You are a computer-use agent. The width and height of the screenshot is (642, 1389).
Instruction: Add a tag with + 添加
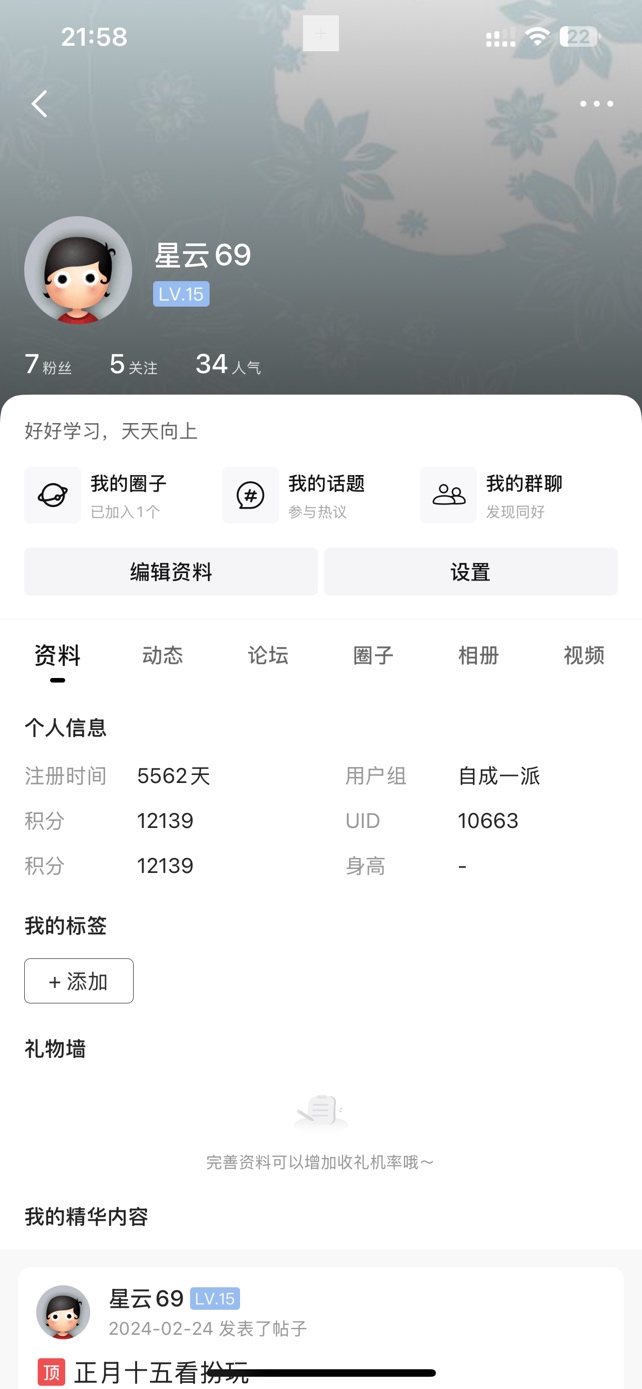coord(79,981)
